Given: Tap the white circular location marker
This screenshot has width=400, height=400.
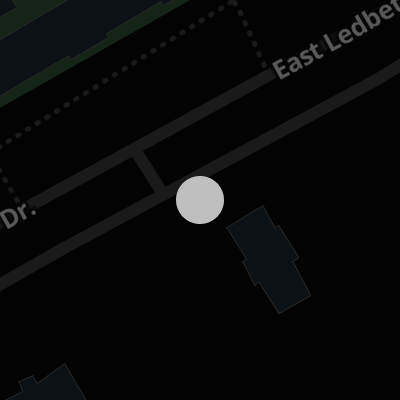Looking at the screenshot, I should (200, 200).
